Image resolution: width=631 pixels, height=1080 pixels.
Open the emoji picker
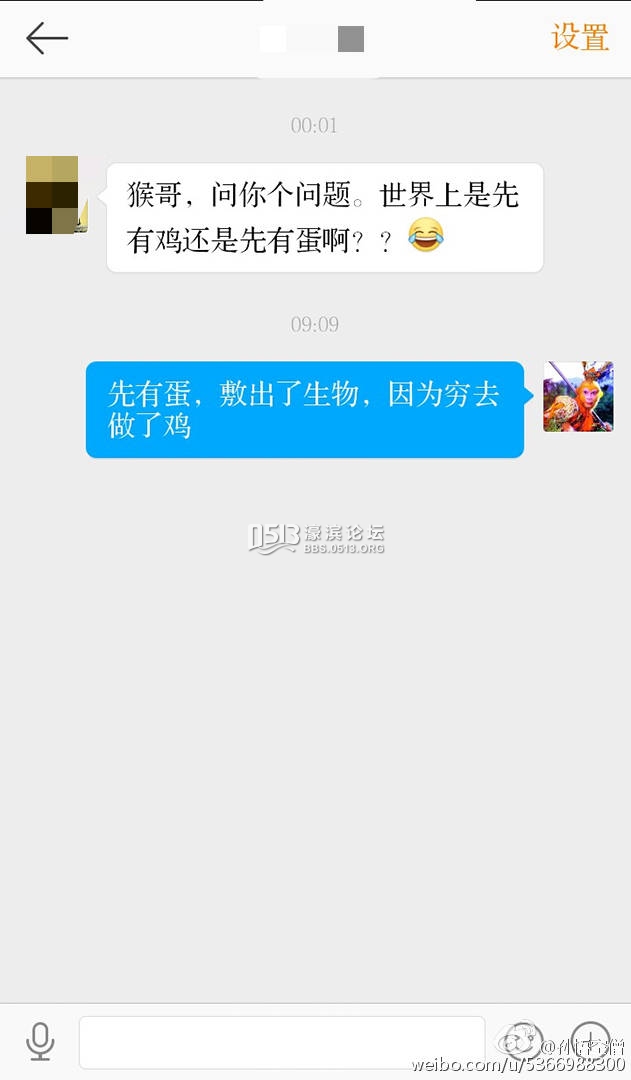click(523, 1041)
